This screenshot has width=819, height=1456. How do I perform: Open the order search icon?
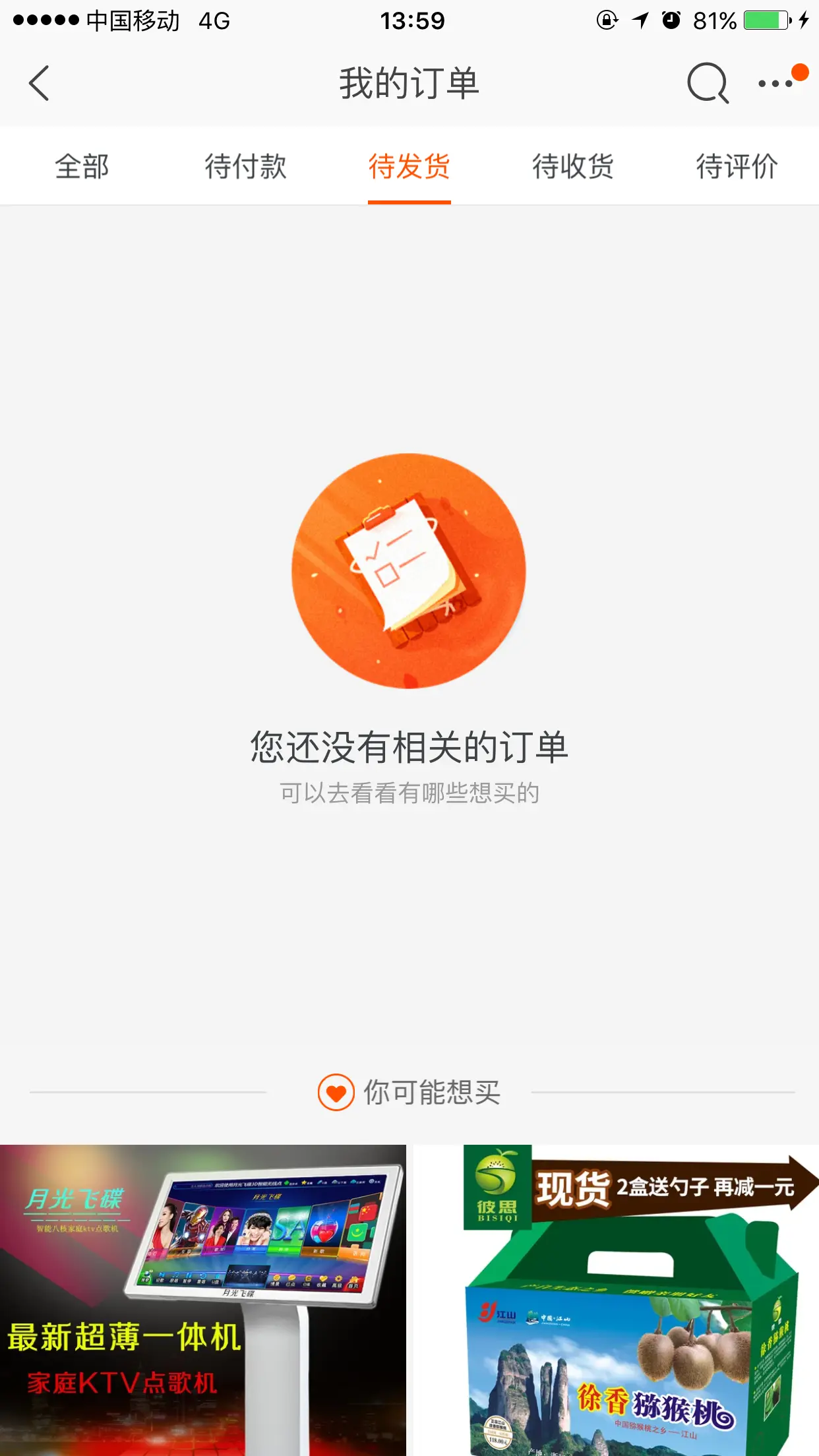tap(708, 84)
